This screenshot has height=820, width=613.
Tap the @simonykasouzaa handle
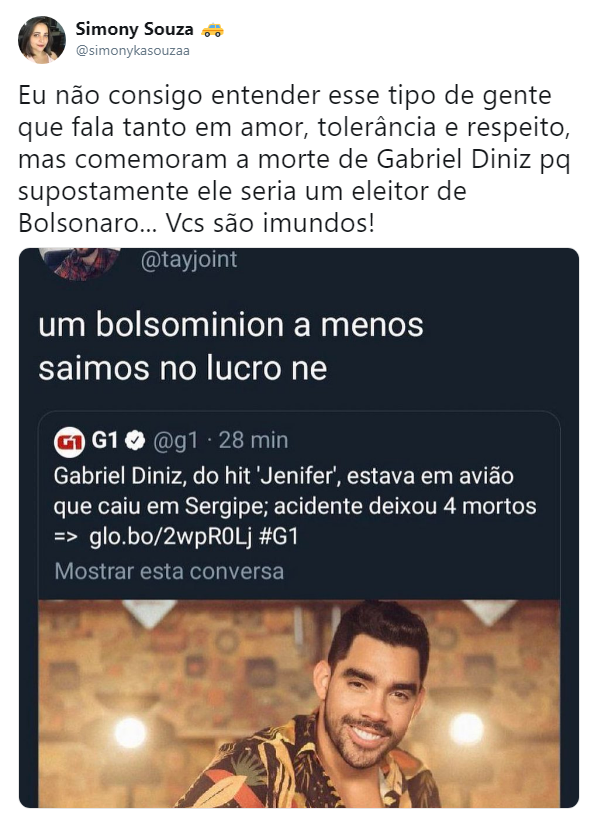132,51
